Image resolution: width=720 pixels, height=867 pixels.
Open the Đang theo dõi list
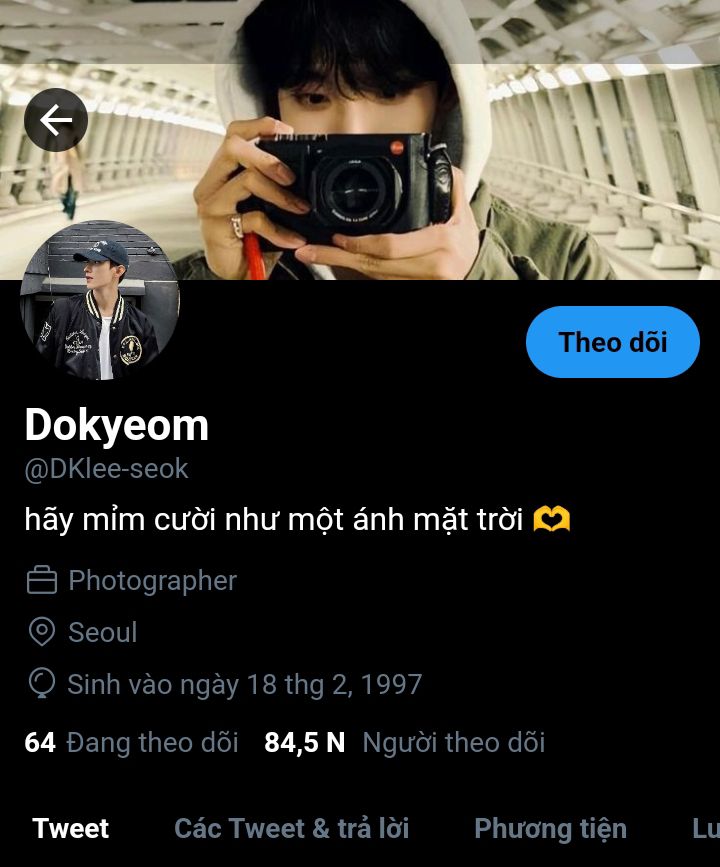(x=132, y=743)
